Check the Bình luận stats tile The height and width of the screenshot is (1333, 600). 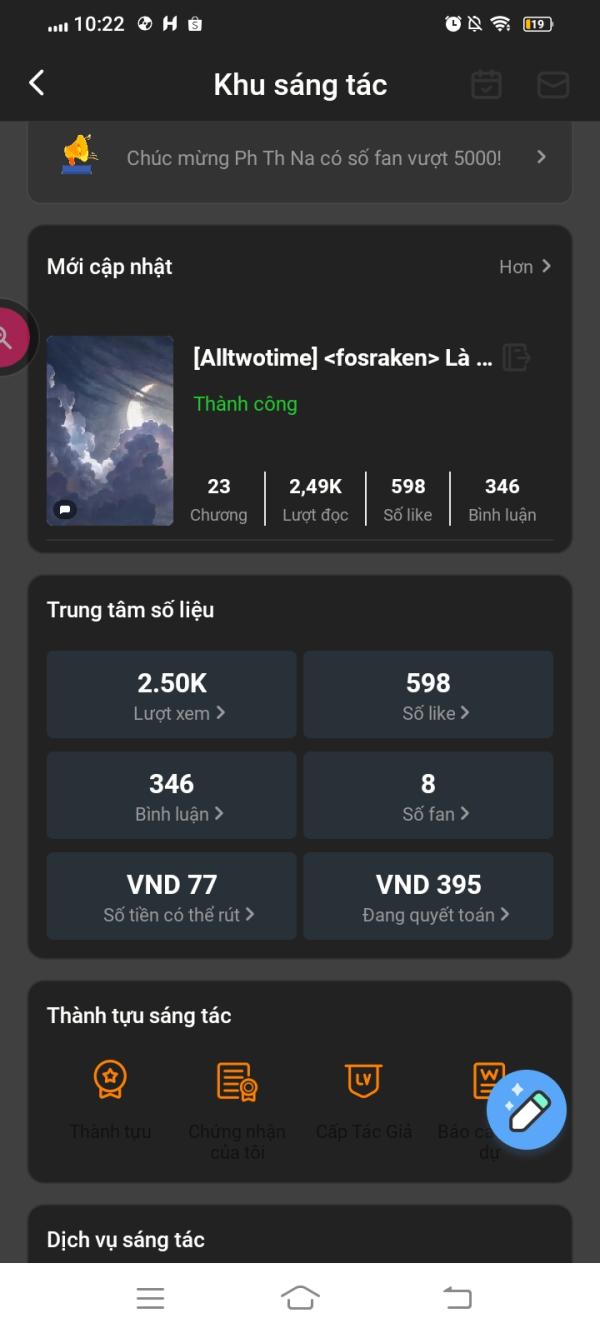[x=172, y=795]
